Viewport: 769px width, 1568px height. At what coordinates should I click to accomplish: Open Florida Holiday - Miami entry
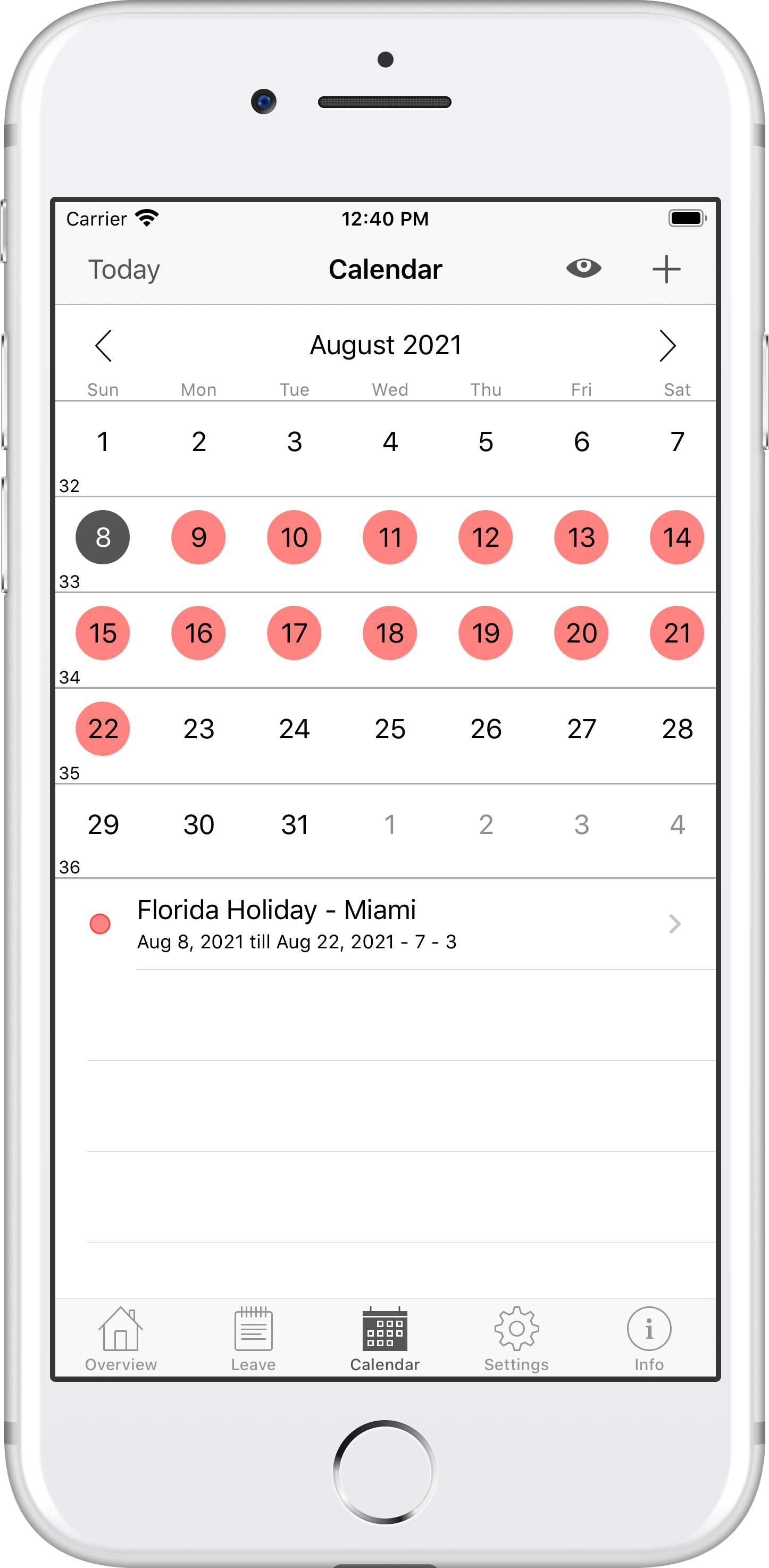tap(386, 923)
